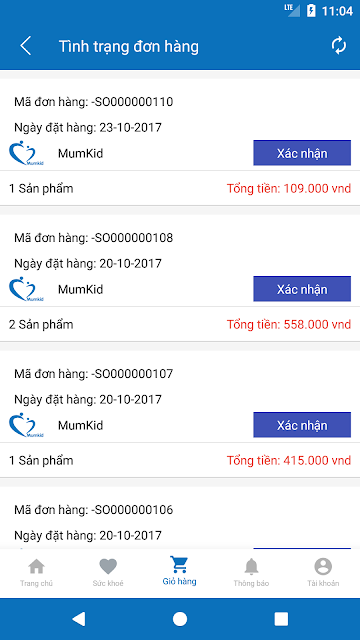Switch to the Sức khoẻ tab

click(108, 573)
